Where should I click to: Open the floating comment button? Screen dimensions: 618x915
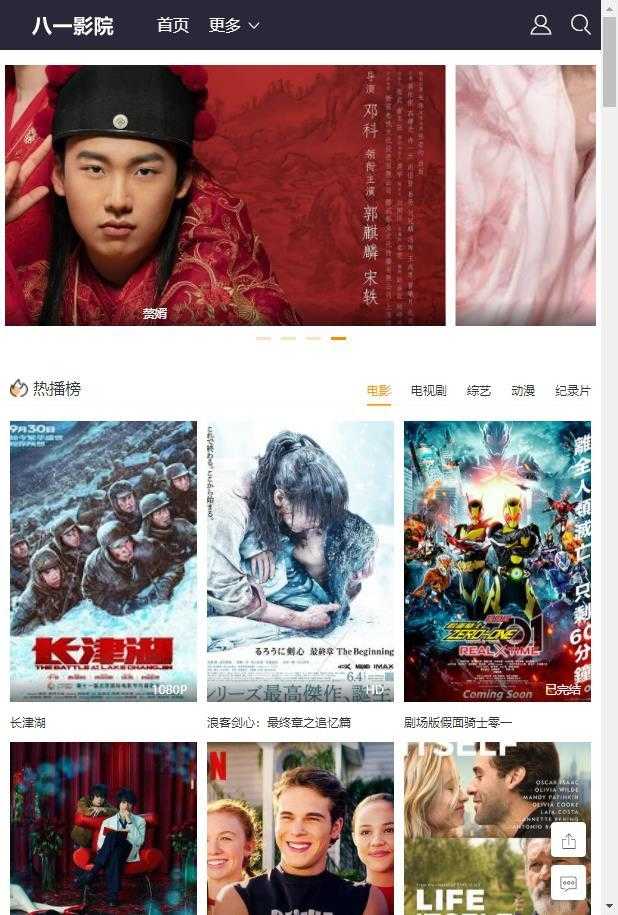568,883
